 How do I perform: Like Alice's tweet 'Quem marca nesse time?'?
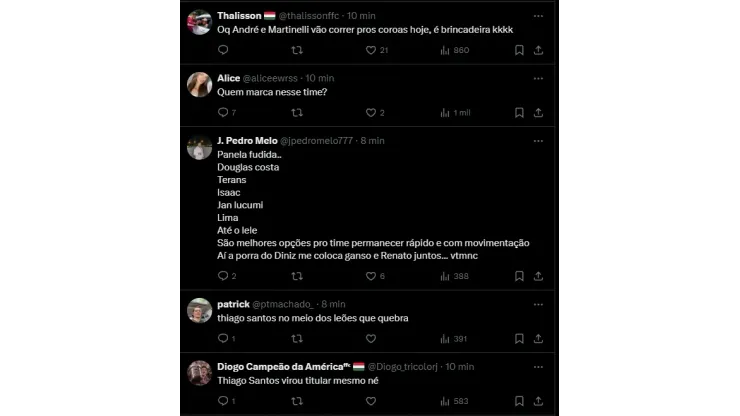pyautogui.click(x=371, y=113)
